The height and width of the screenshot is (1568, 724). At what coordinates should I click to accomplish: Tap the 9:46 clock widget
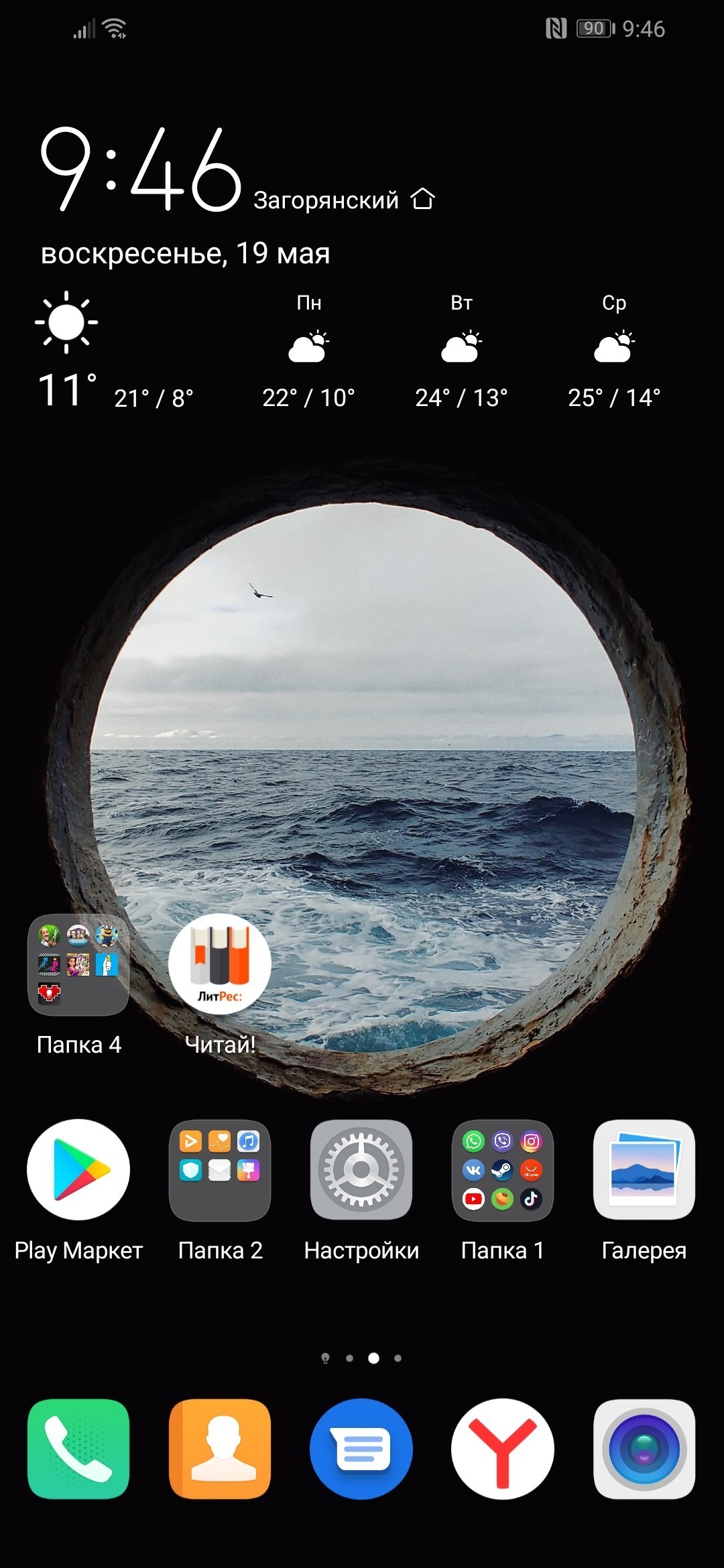point(141,171)
